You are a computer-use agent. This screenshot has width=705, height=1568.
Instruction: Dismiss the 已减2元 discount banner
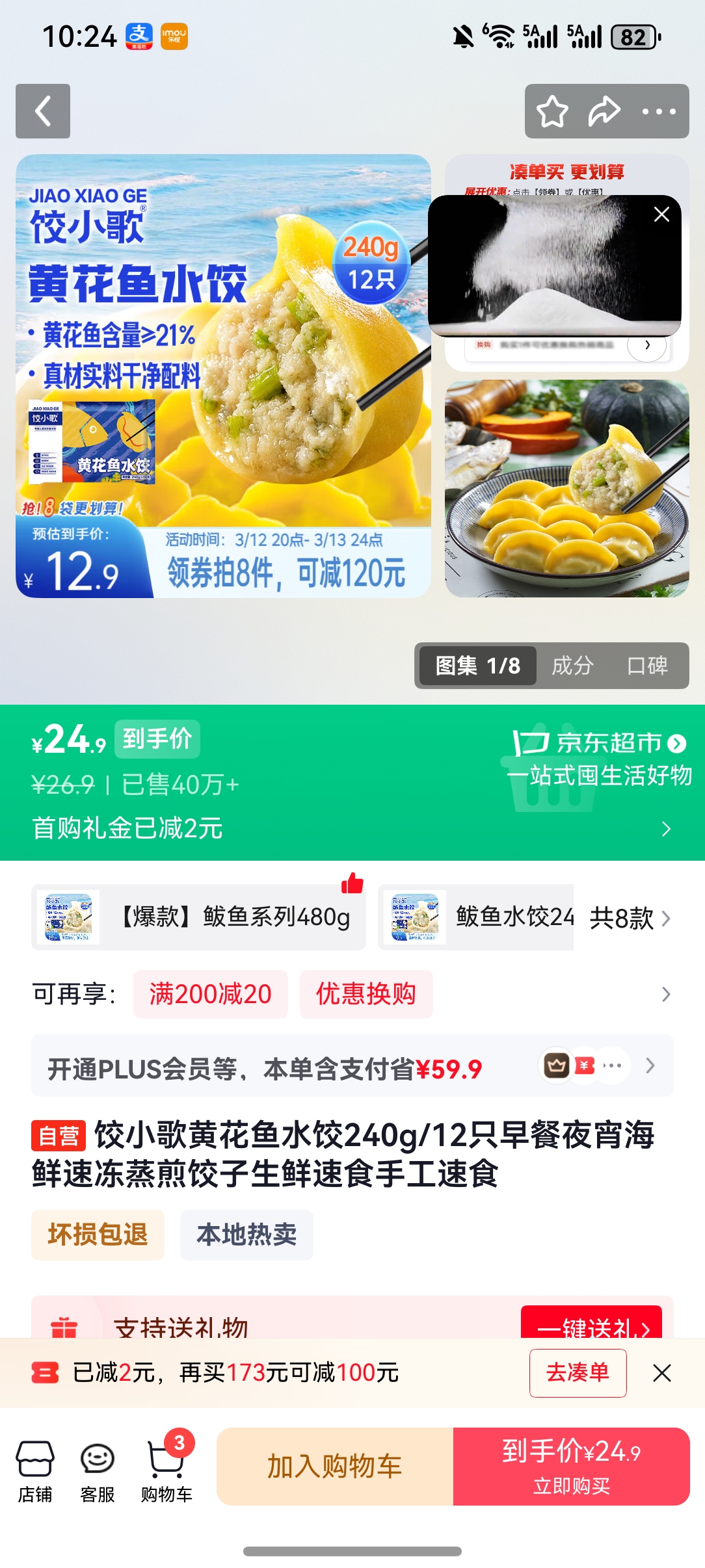(x=661, y=1373)
